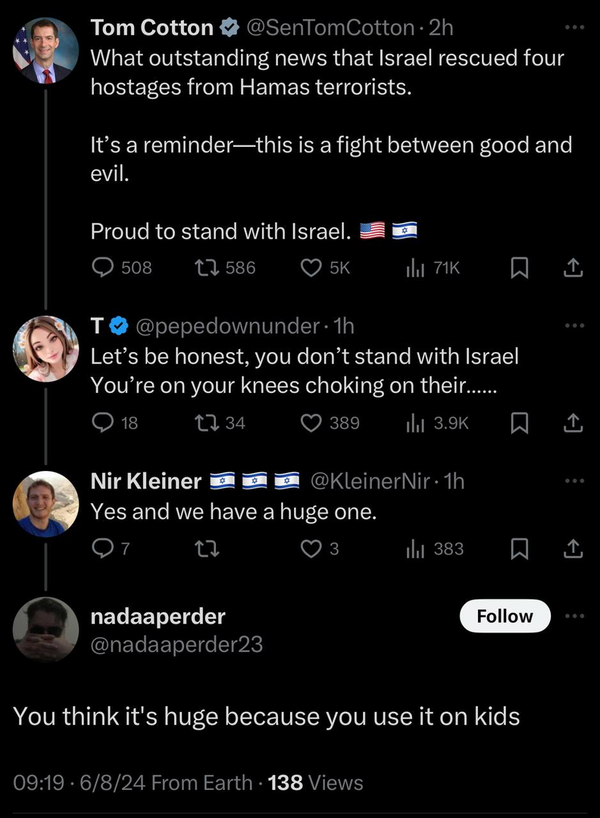Reply to @pepedownunder's tweet
This screenshot has width=600, height=818.
pyautogui.click(x=104, y=423)
